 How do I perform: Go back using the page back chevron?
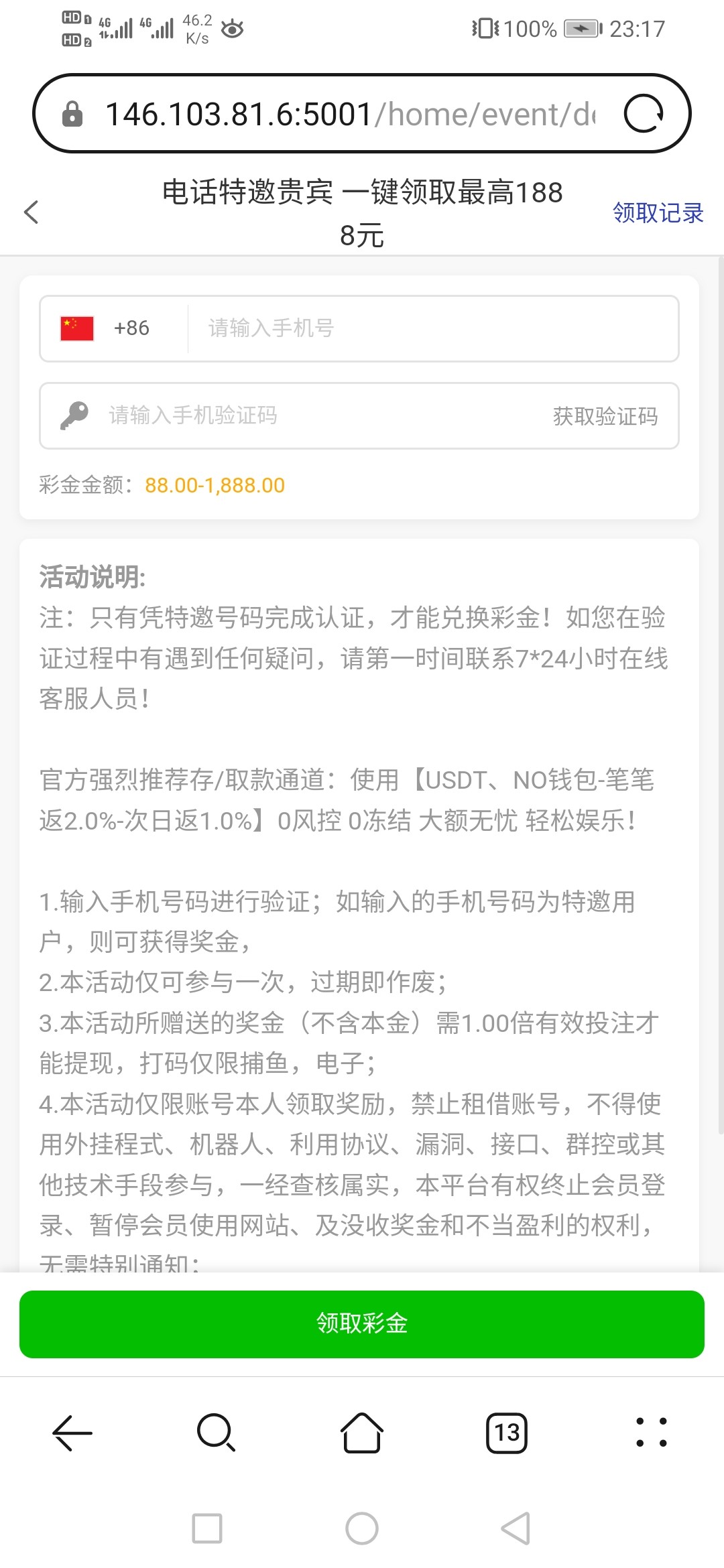[x=32, y=212]
